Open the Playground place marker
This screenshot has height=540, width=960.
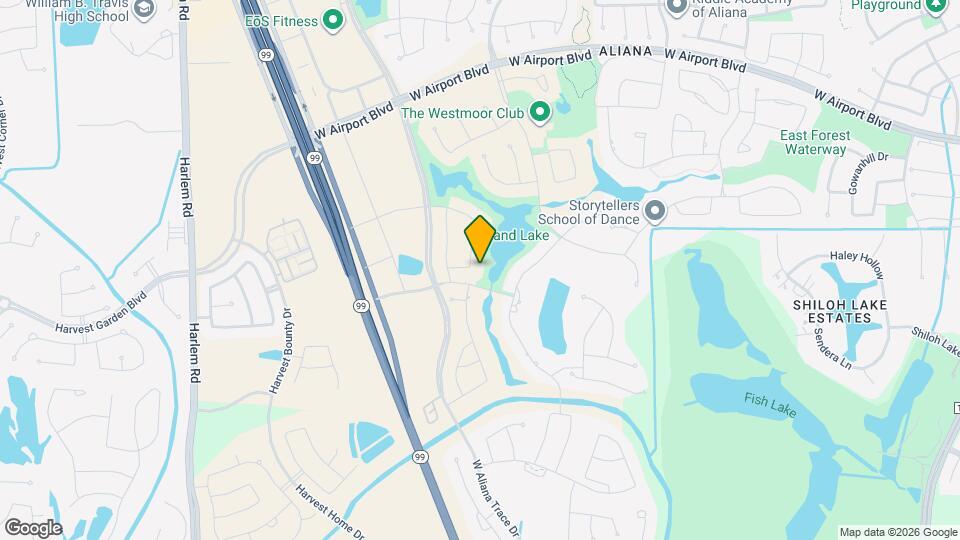click(936, 6)
